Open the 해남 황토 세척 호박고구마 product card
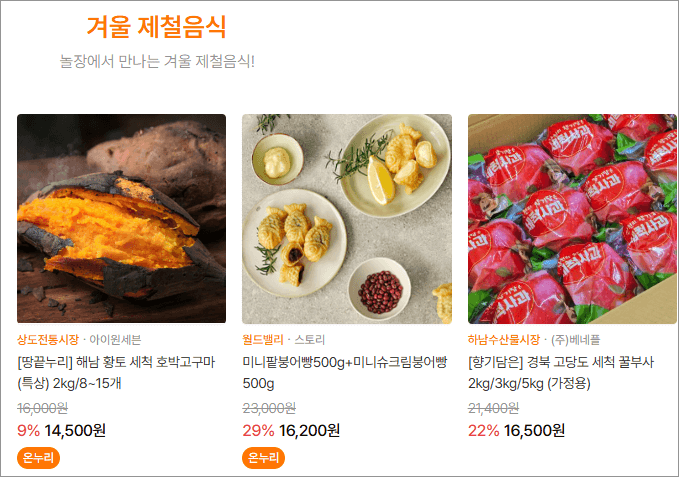Viewport: 679px width, 477px height. click(x=121, y=218)
